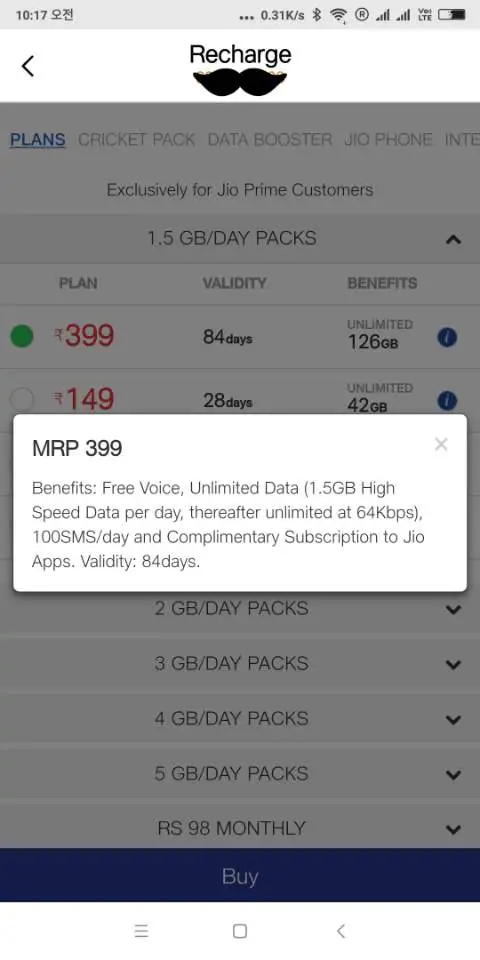The width and height of the screenshot is (480, 960).
Task: Expand the 2 GB/Day Packs section
Action: [240, 609]
